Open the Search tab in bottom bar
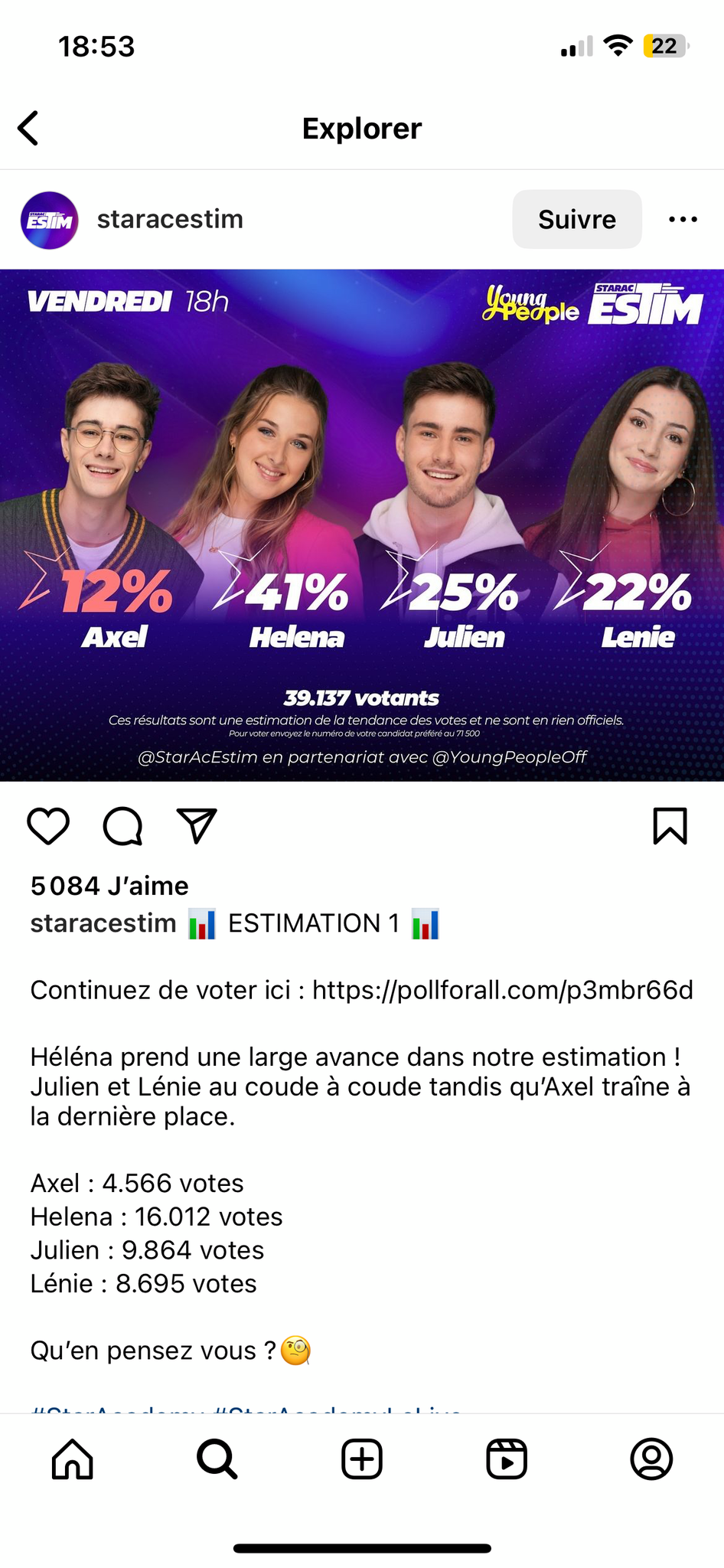The image size is (724, 1568). pyautogui.click(x=217, y=1459)
